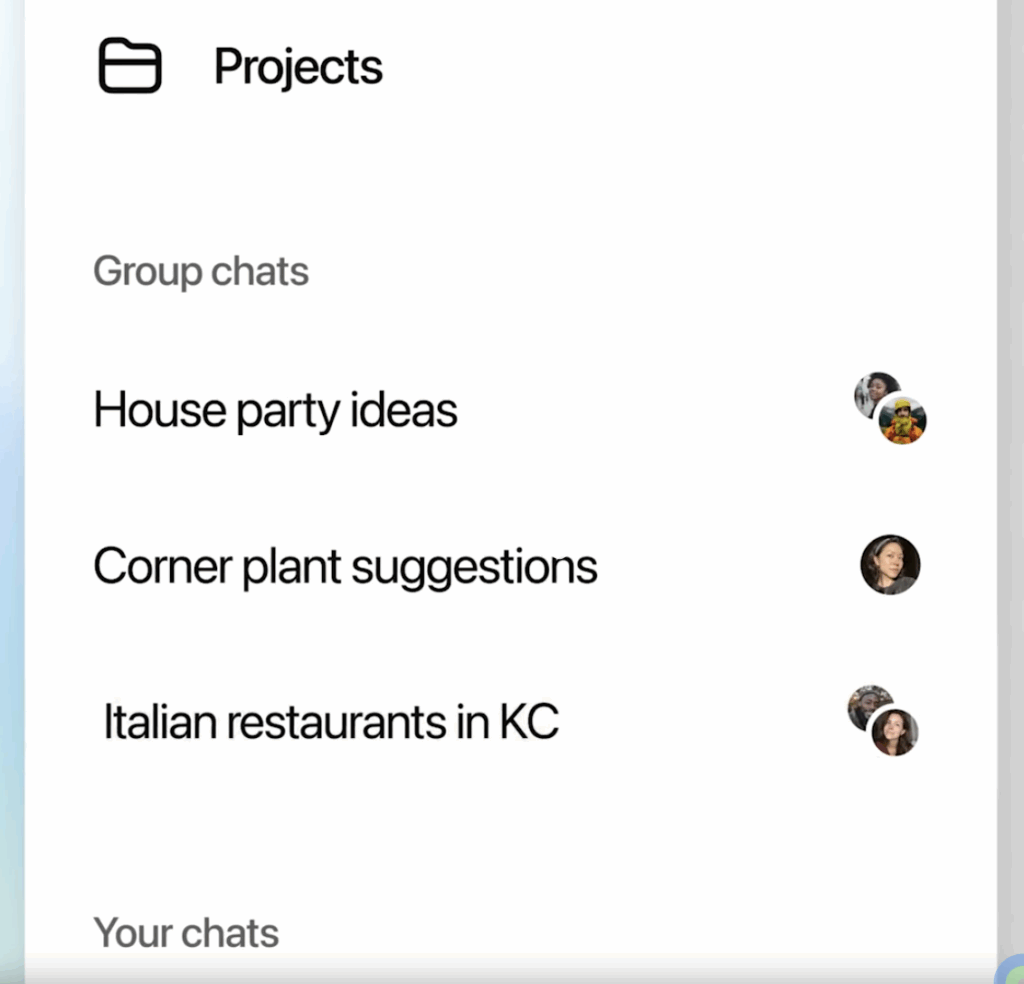Screen dimensions: 1024x984
Task: Open the Projects section
Action: (297, 67)
